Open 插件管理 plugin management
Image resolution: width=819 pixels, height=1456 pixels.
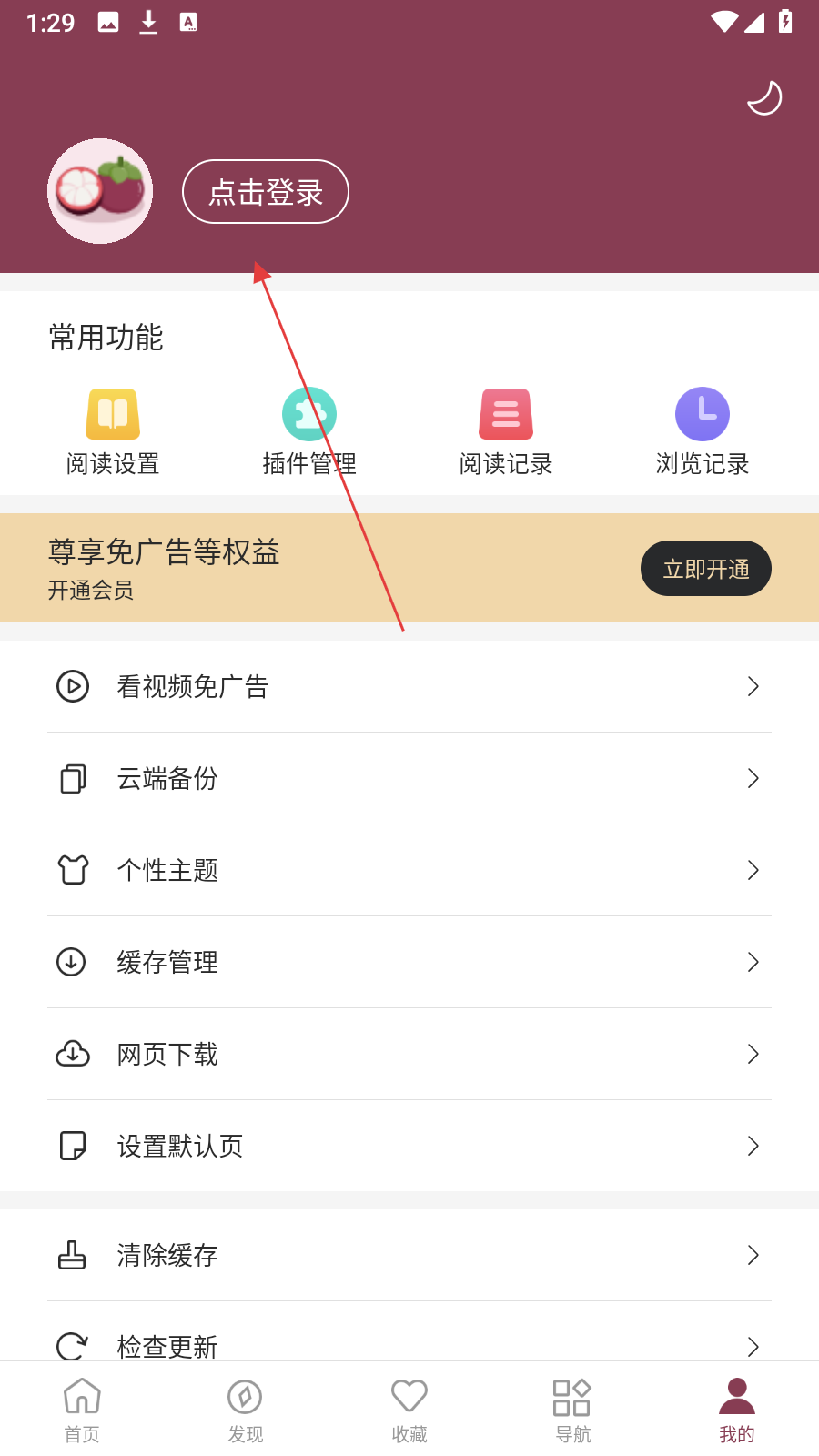309,432
